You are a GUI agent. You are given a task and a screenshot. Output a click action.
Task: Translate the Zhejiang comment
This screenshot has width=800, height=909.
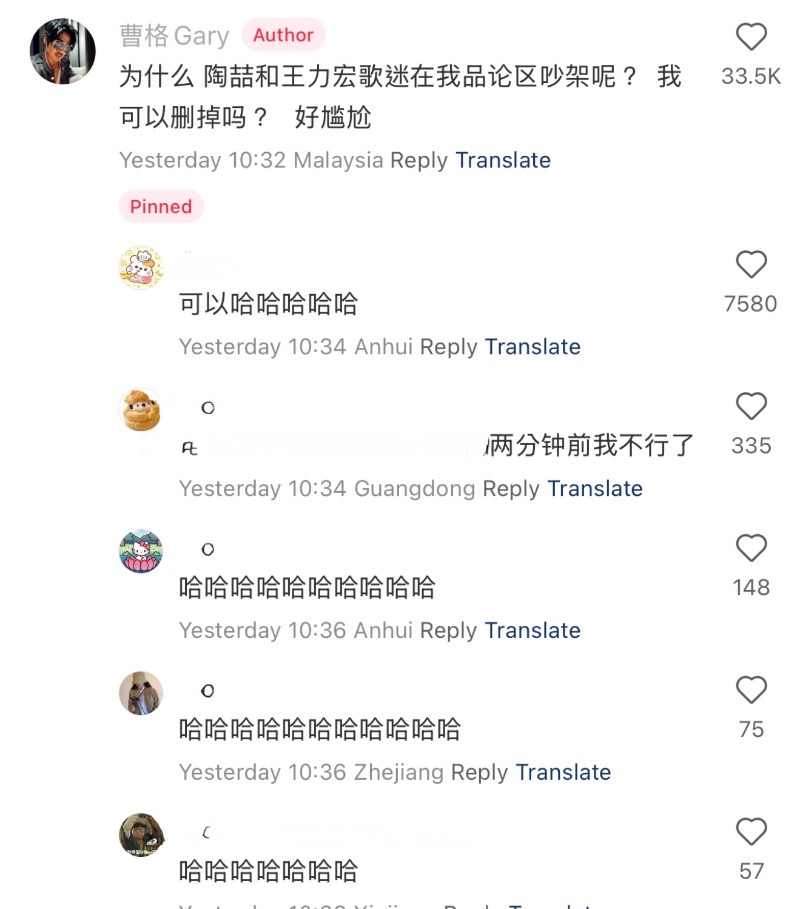[x=563, y=773]
